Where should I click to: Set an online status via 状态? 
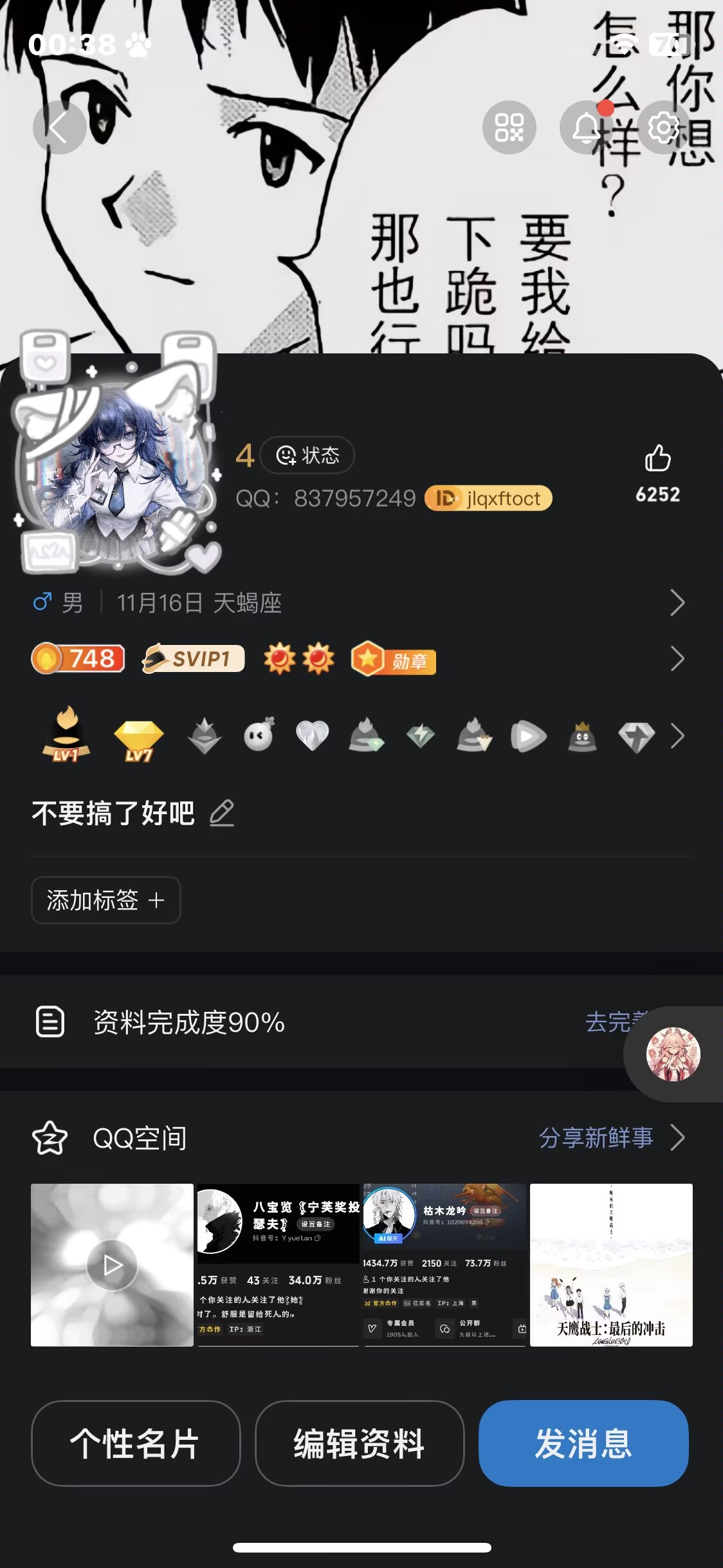pos(307,455)
